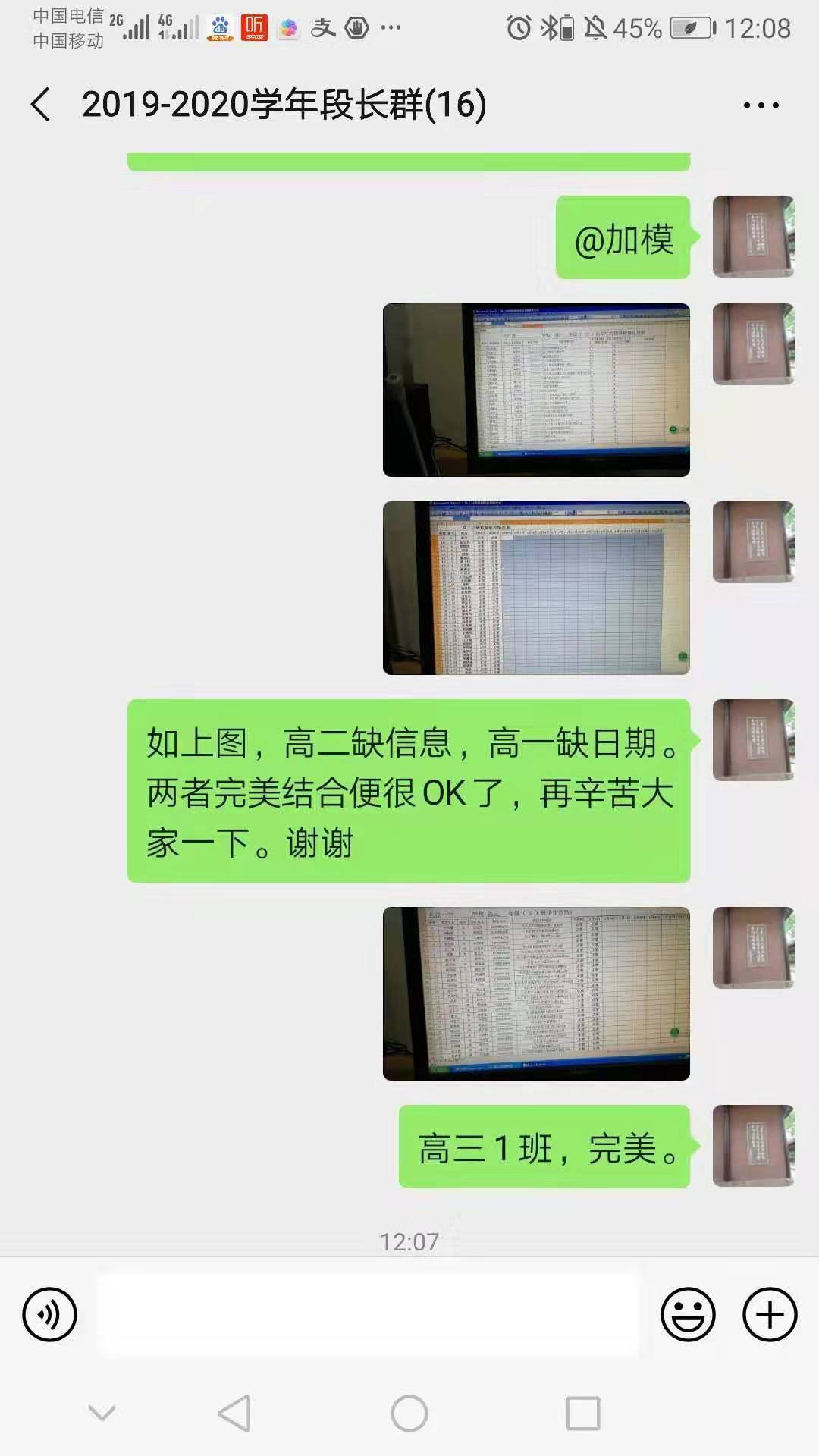This screenshot has height=1456, width=819.
Task: Go back from the group chat
Action: 41,105
